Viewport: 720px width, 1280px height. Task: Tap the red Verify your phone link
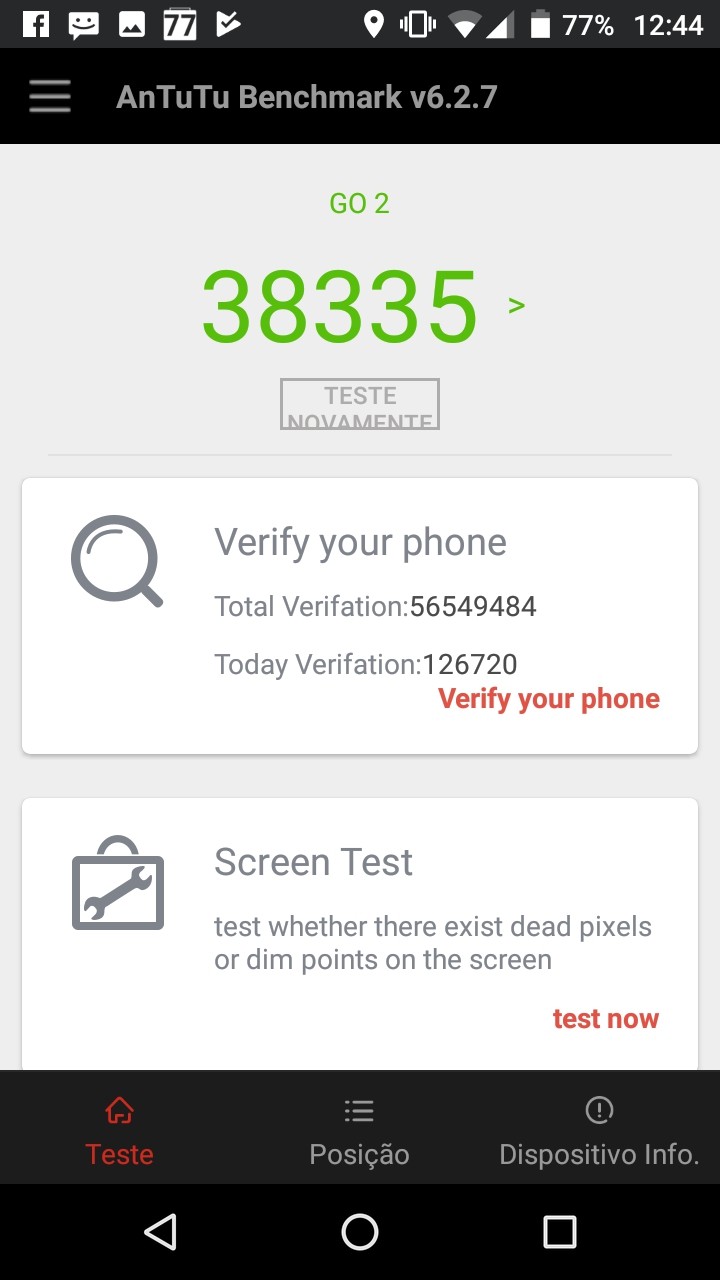pos(548,699)
